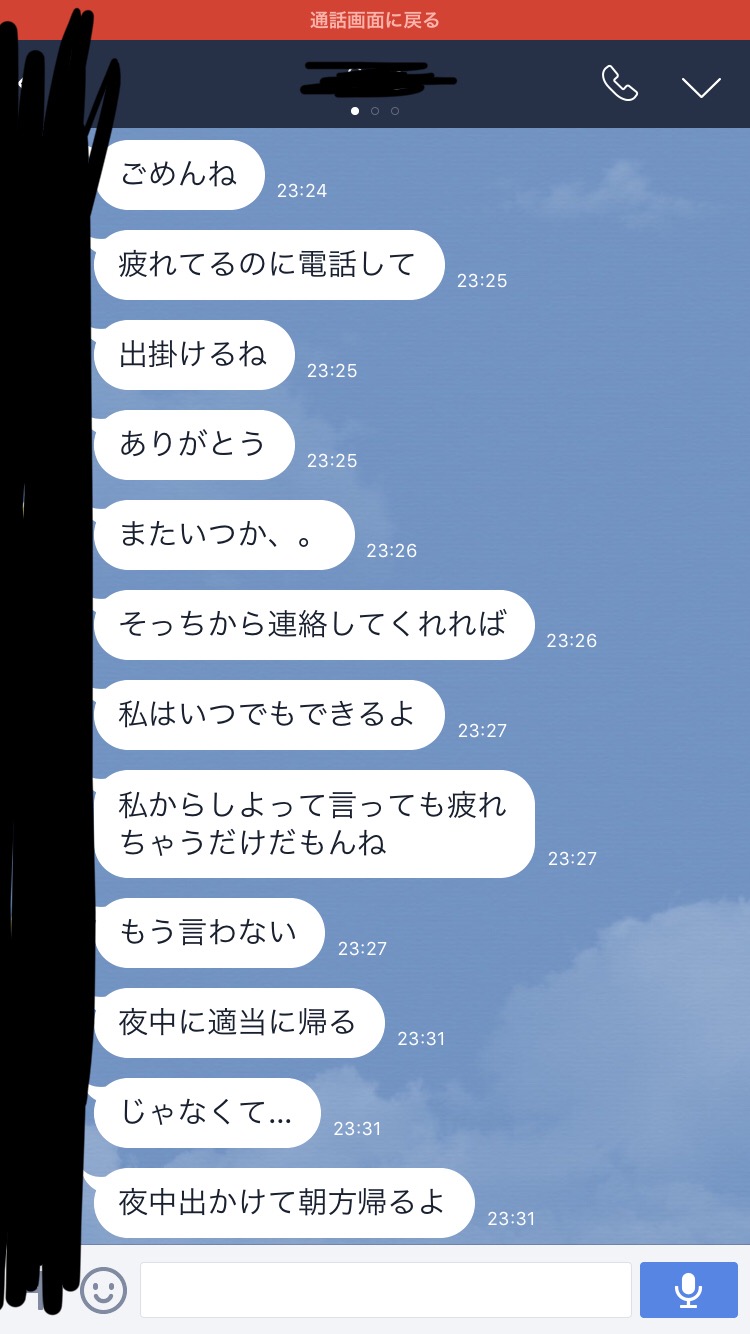Expand the chat menu with the down chevron

coord(701,87)
